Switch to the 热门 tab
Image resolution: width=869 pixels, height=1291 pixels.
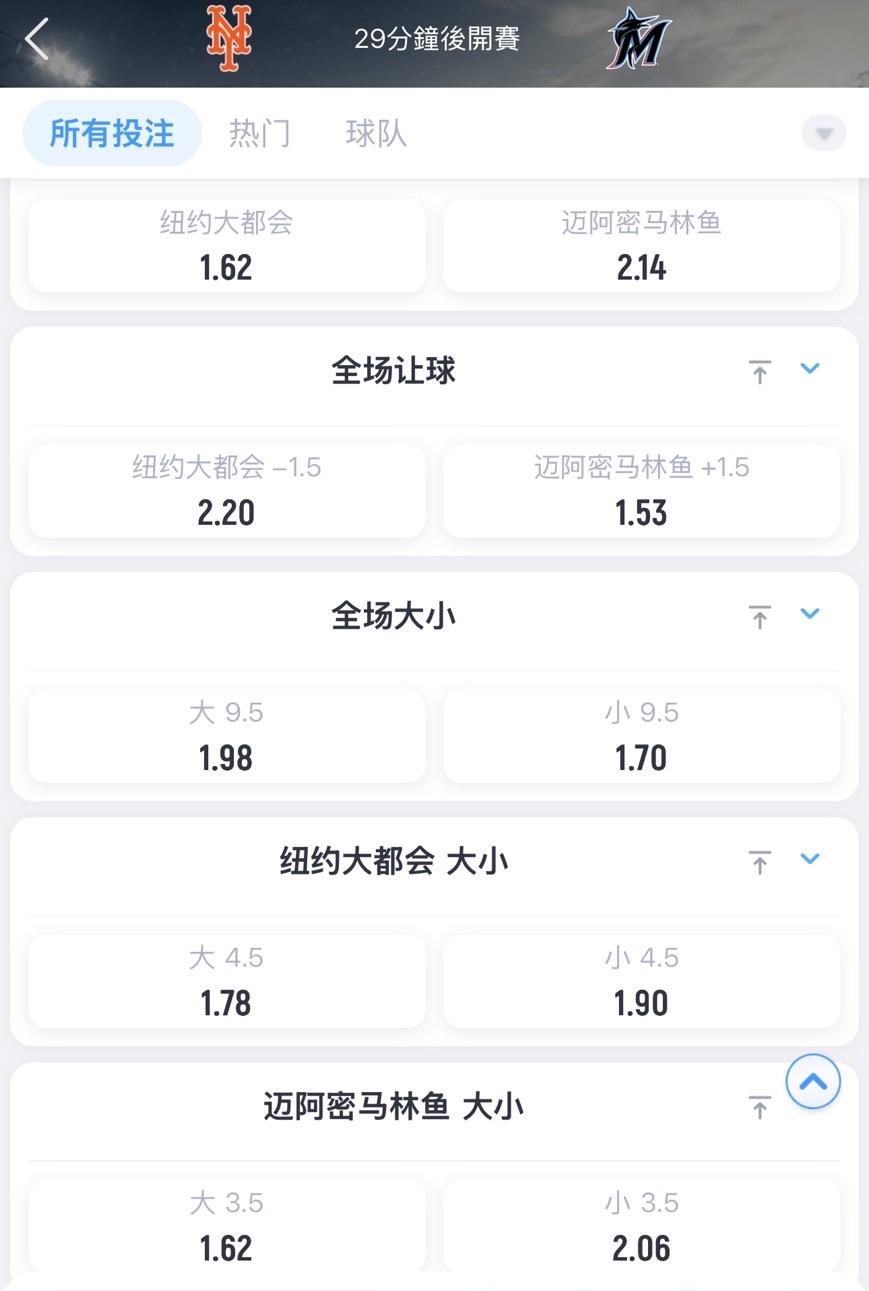point(259,134)
